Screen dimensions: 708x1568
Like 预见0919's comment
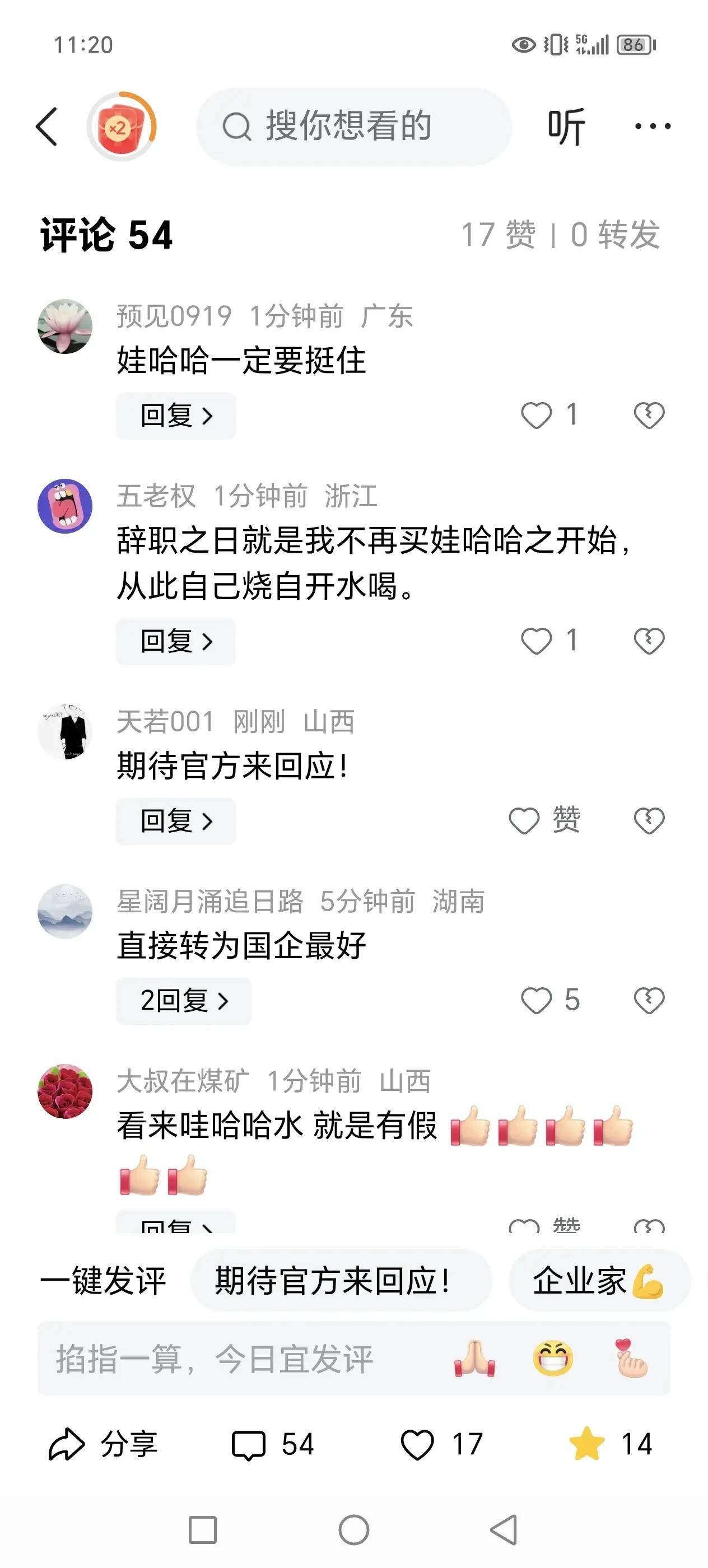537,416
